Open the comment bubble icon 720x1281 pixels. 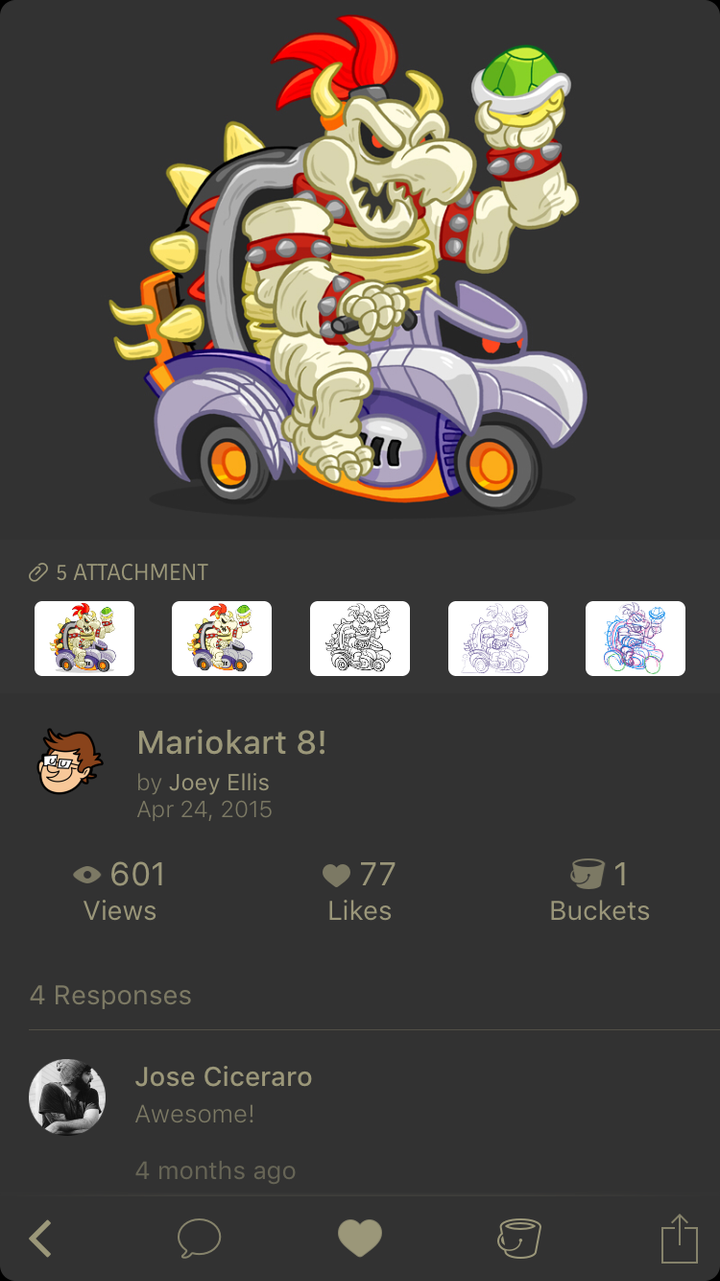pos(199,1239)
